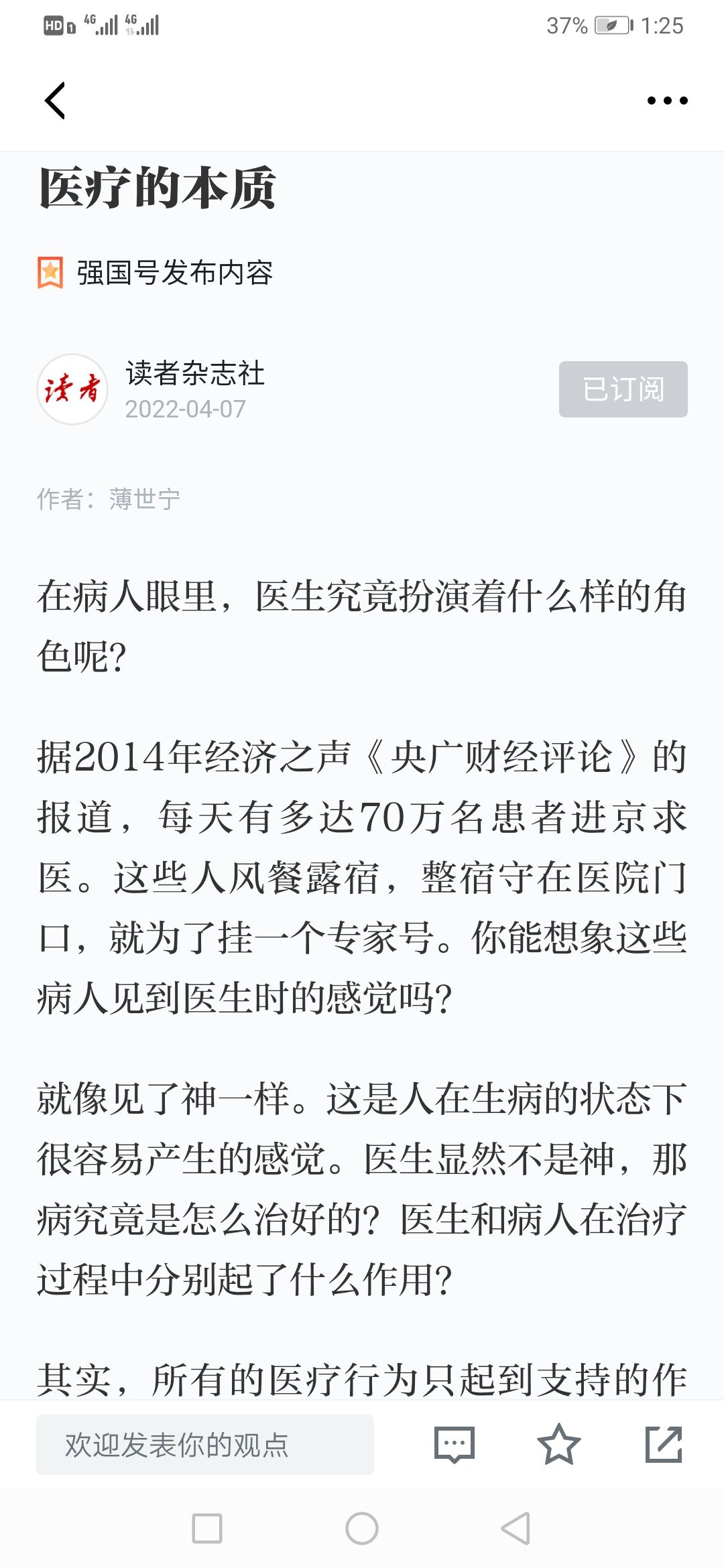Favorite this article with the star icon
The image size is (724, 1568).
pos(558,1445)
